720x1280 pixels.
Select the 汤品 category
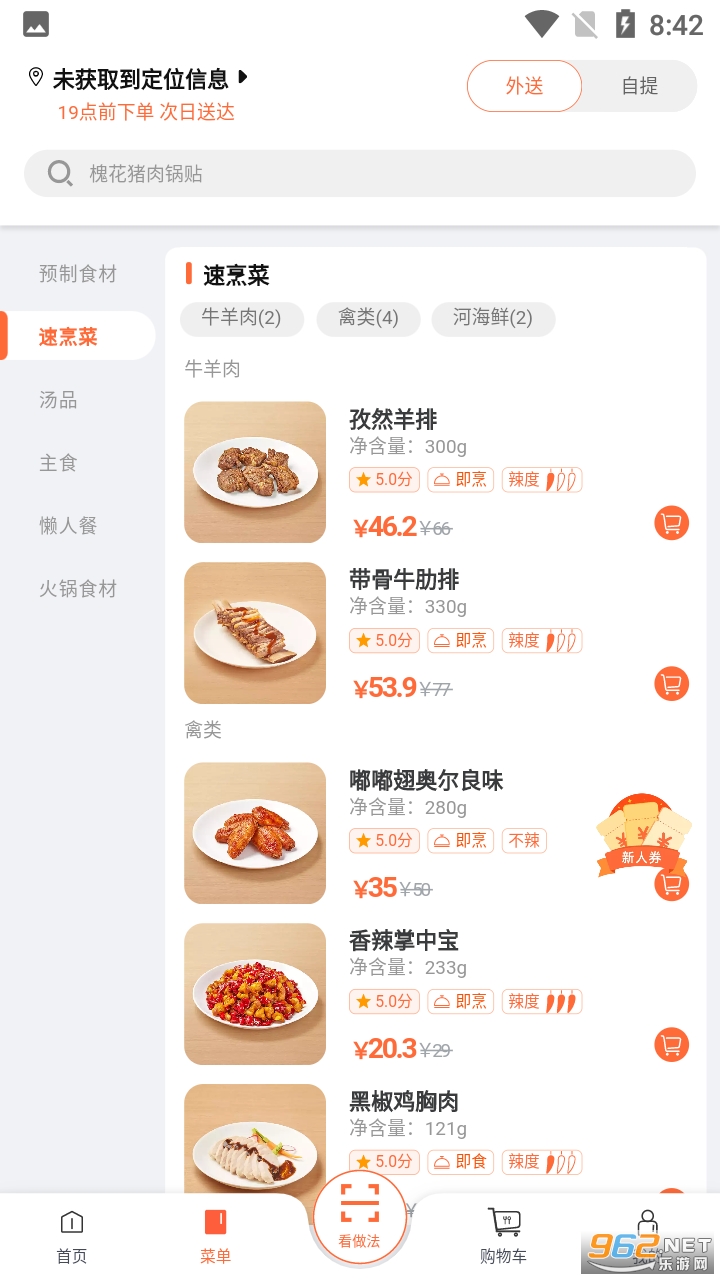[58, 400]
